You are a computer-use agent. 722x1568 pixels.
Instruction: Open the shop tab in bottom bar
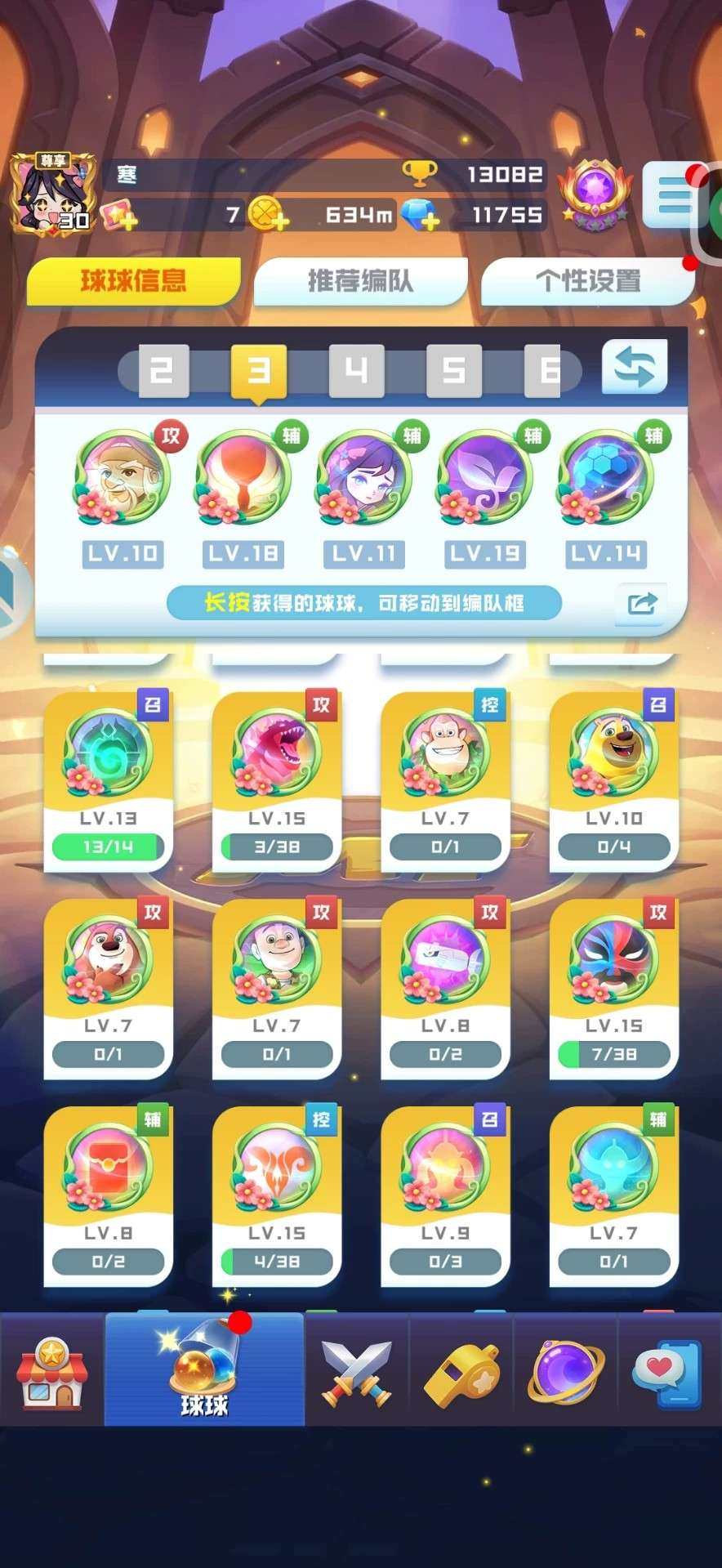(51, 1369)
